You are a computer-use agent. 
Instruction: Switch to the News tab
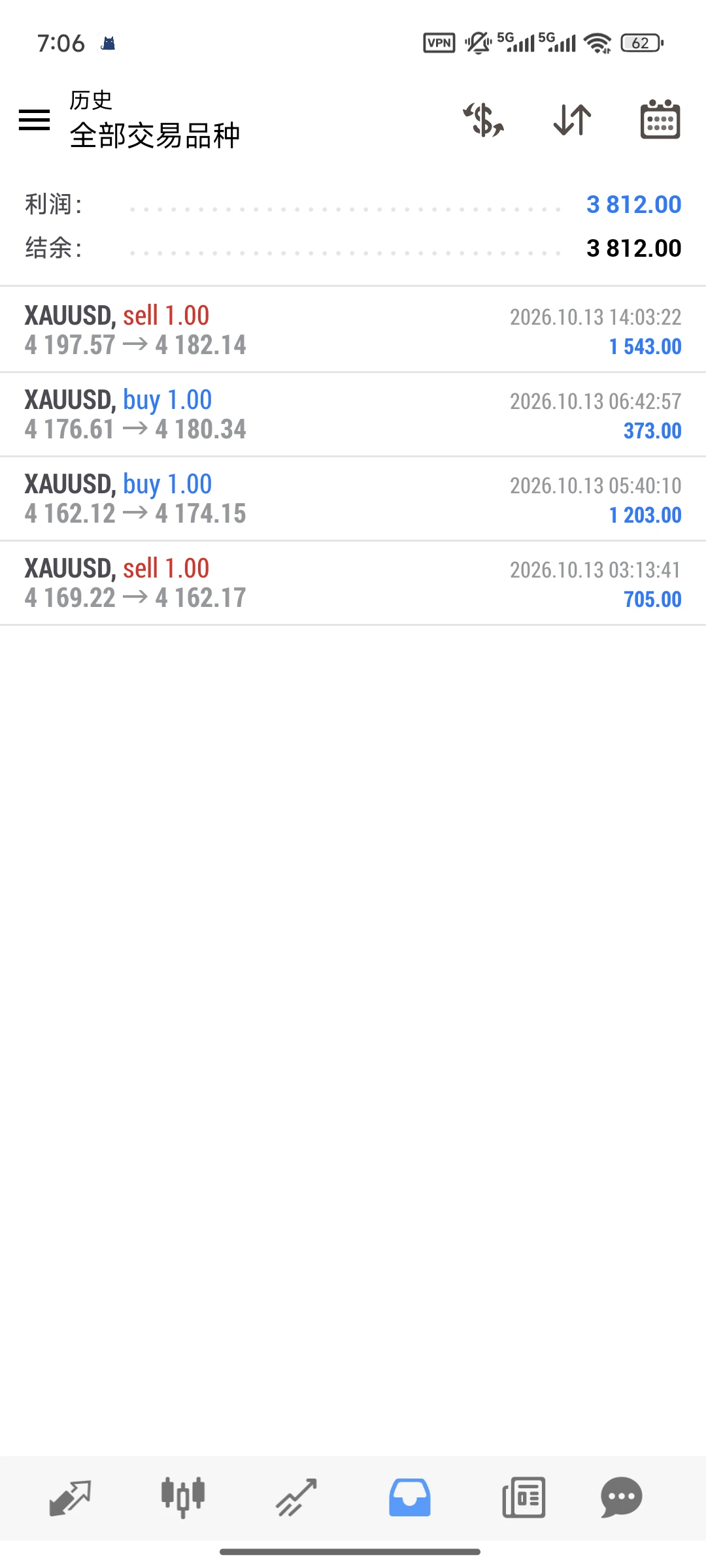[524, 1497]
